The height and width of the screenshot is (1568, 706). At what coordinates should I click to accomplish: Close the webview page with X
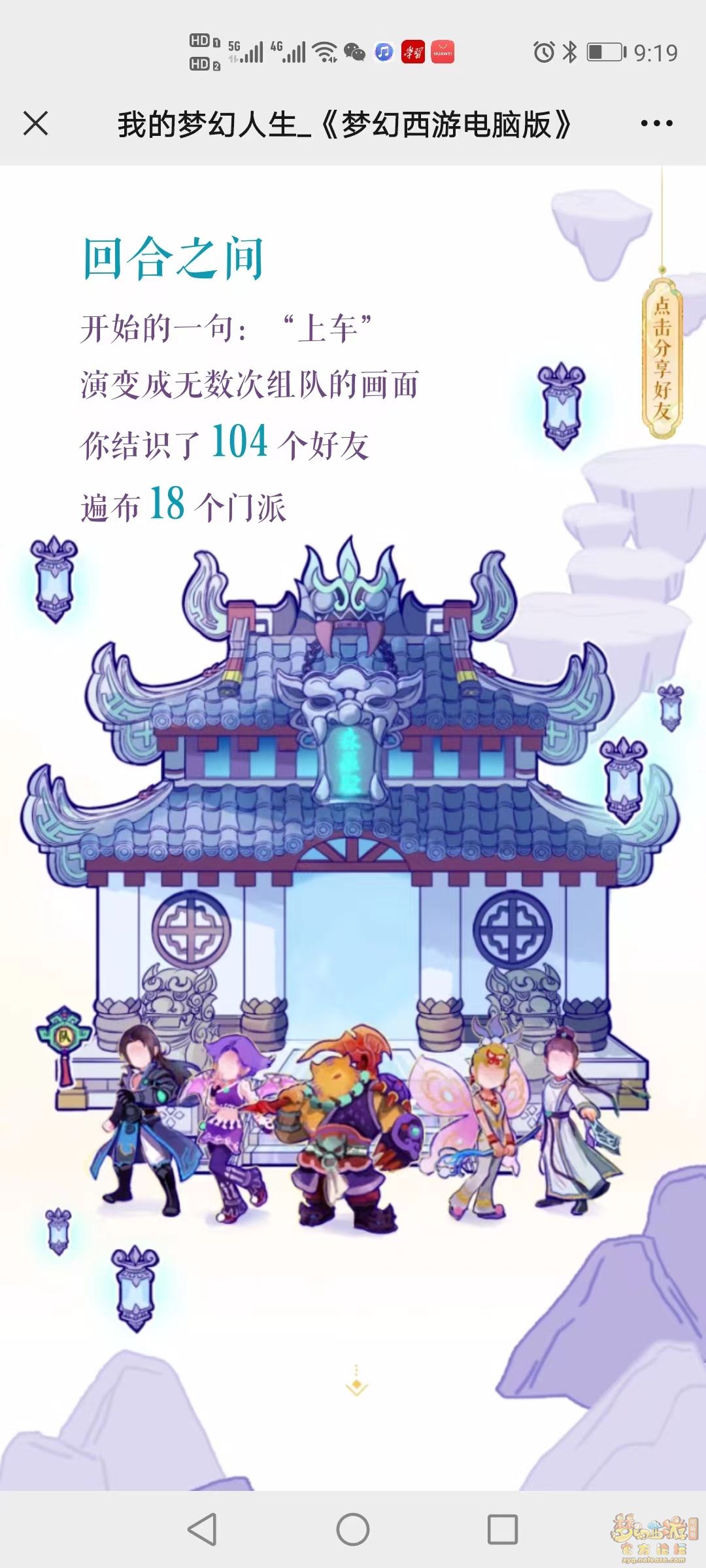35,123
